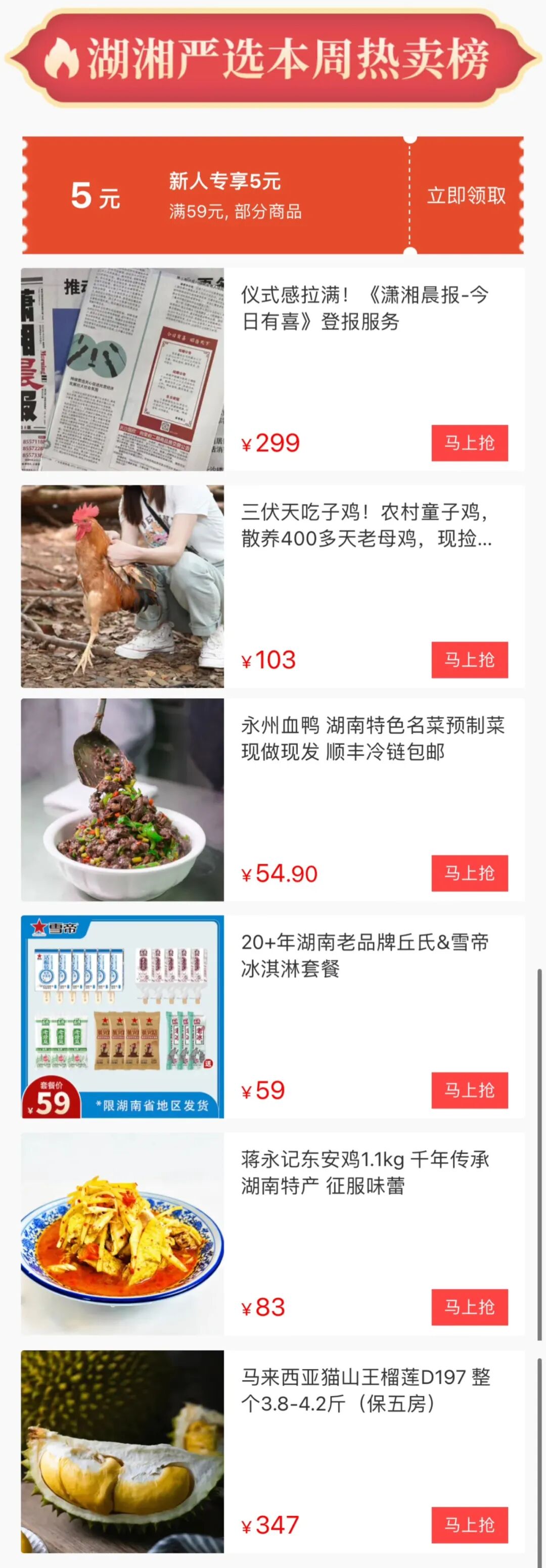546x1568 pixels.
Task: Tap 马上抢 for the 潇湘晨报 登报服务
Action: [x=469, y=443]
